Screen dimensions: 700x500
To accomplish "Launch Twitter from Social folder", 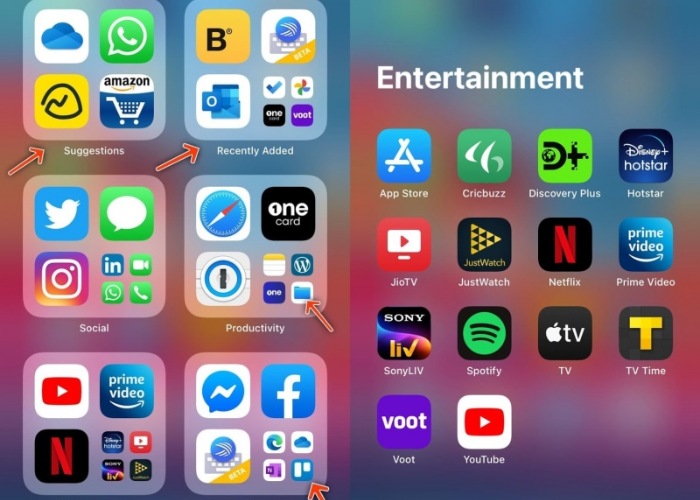I will pos(62,214).
